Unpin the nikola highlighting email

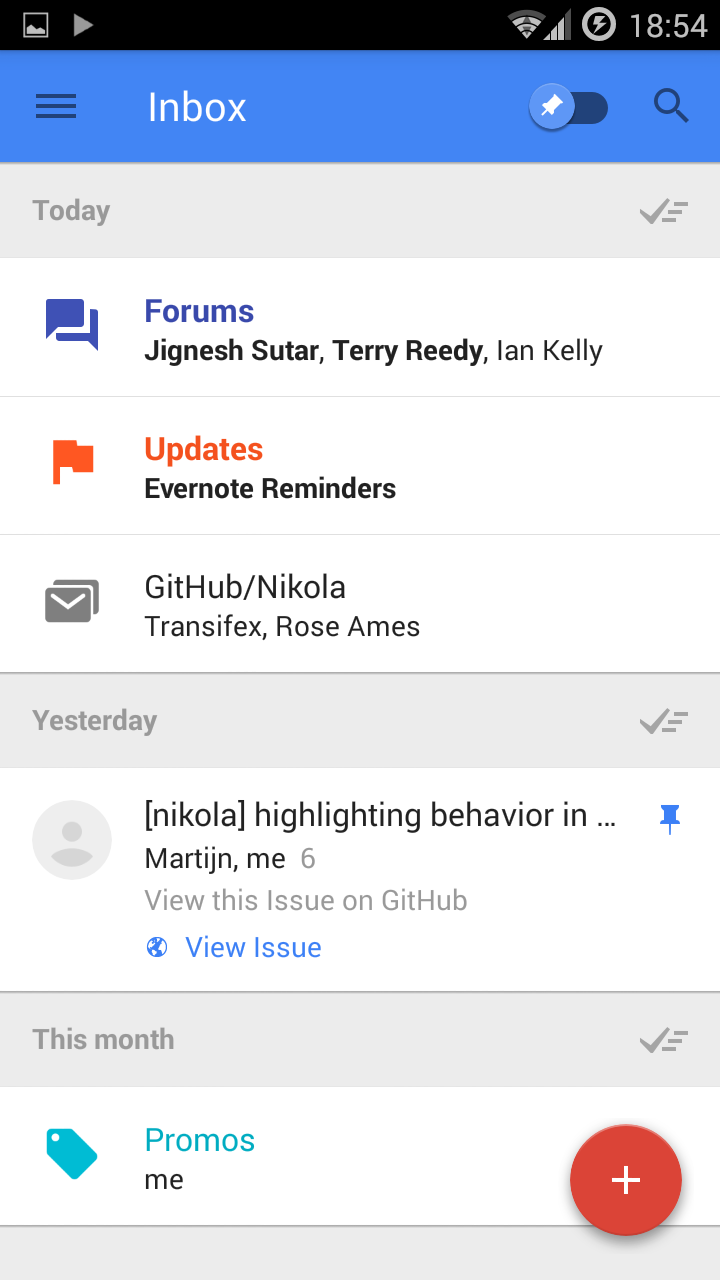coord(670,820)
